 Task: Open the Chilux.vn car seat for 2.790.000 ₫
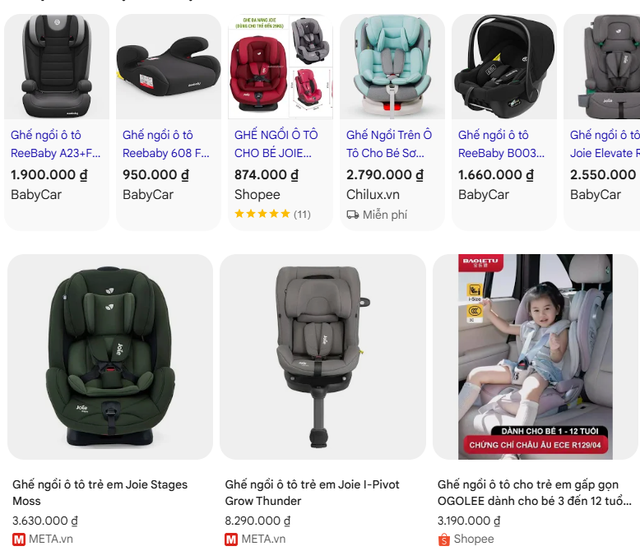(x=389, y=143)
